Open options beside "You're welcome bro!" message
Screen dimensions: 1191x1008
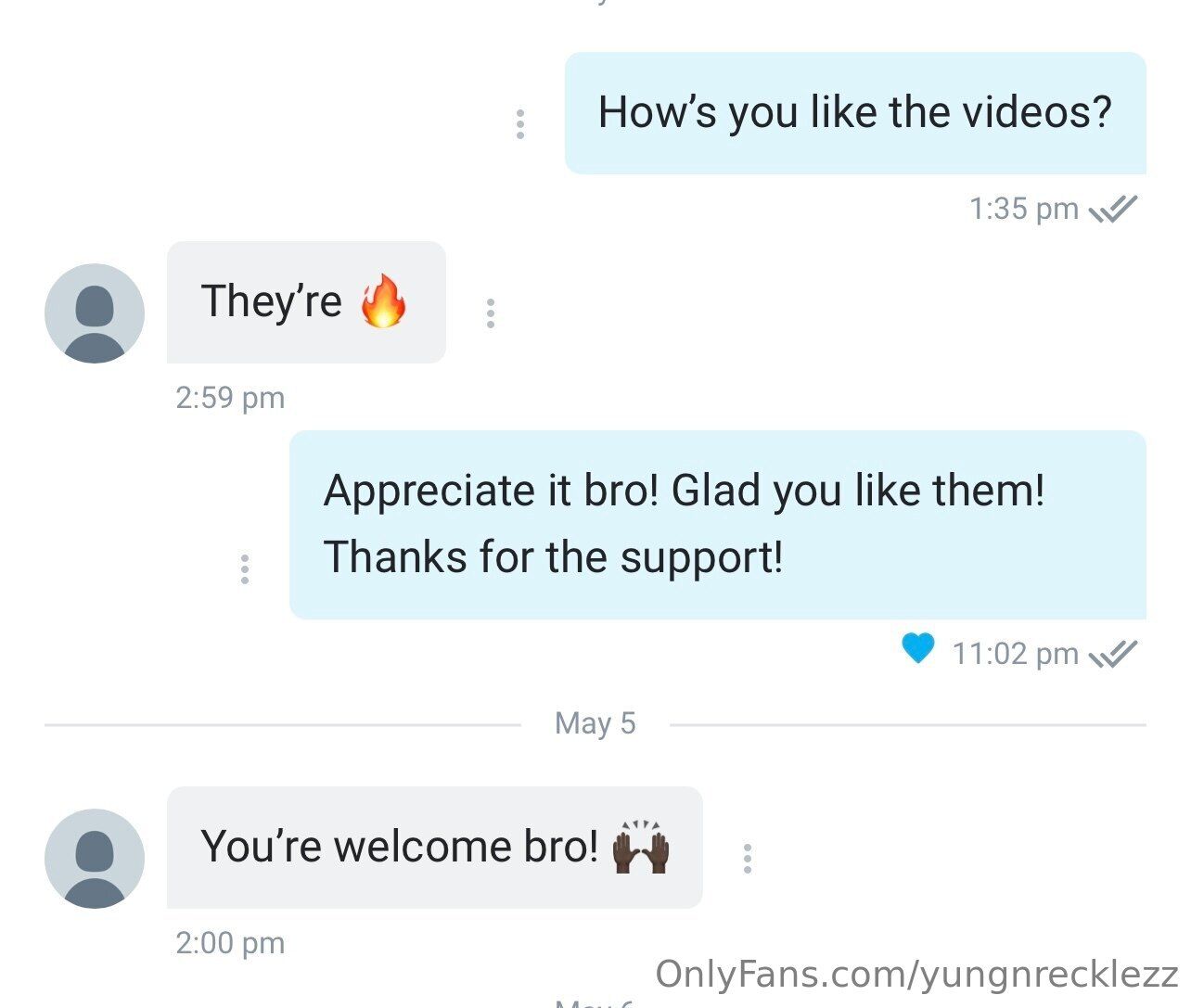748,859
